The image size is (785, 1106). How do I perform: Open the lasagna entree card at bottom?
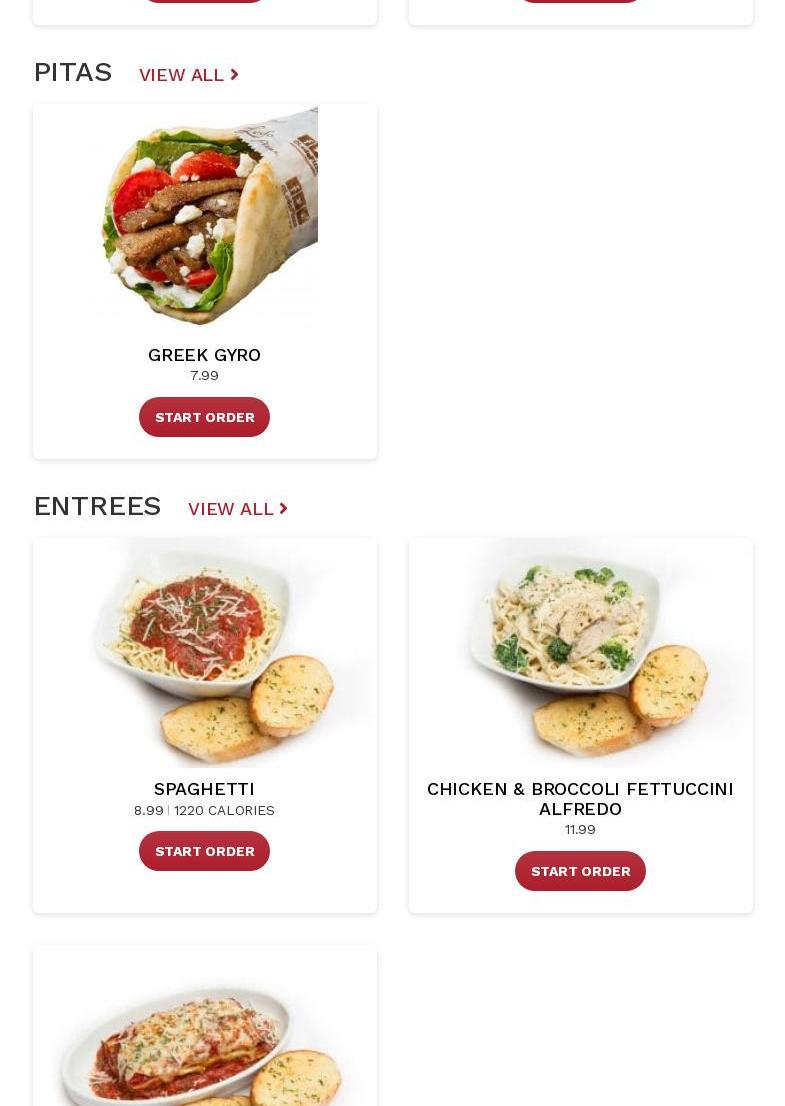click(204, 1040)
